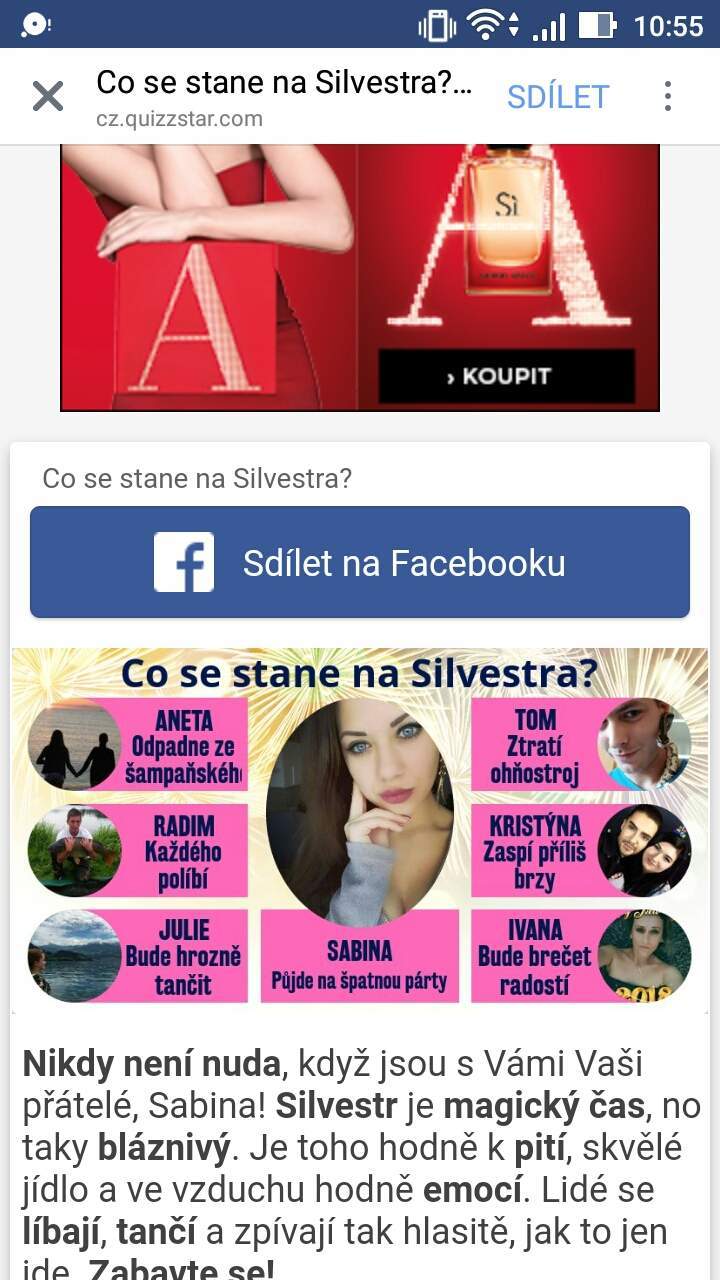Close the in-app browser tab

[47, 96]
